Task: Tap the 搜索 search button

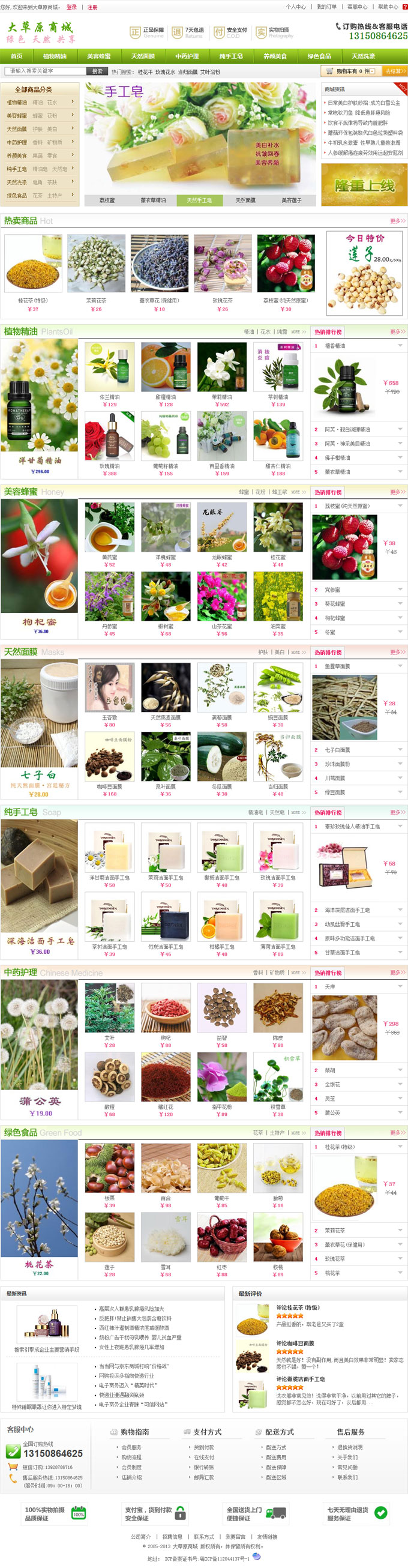Action: click(97, 71)
